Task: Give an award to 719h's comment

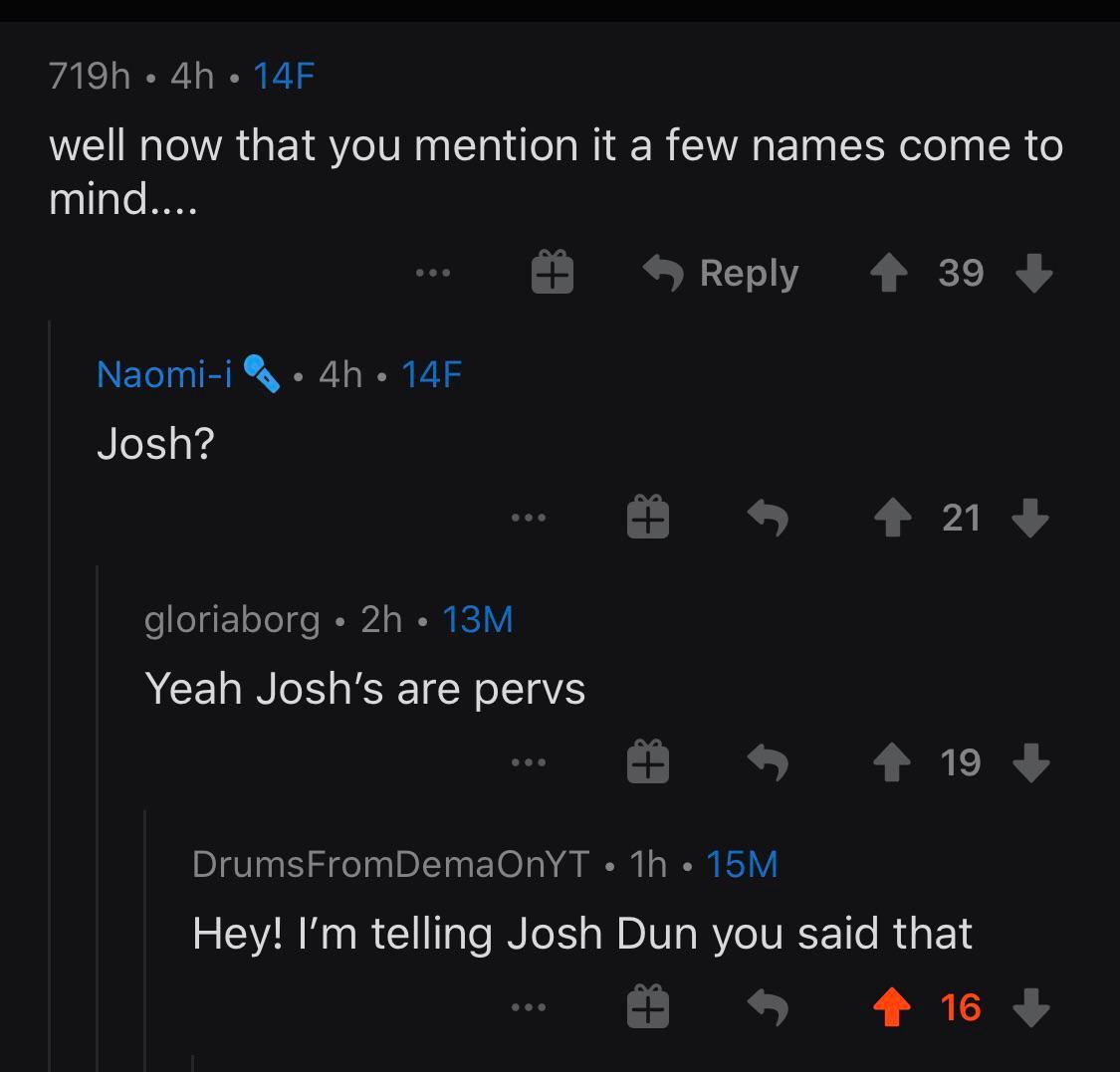Action: (553, 273)
